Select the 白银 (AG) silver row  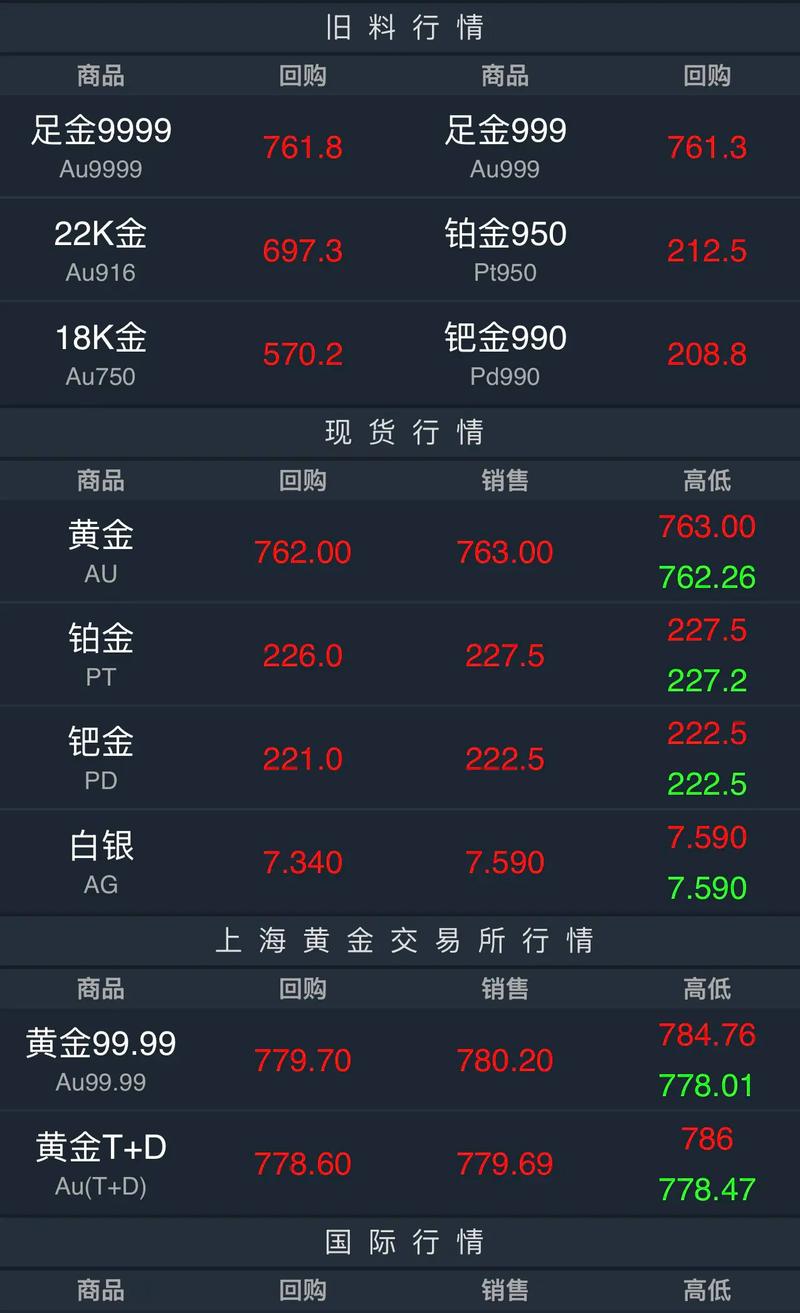click(100, 860)
